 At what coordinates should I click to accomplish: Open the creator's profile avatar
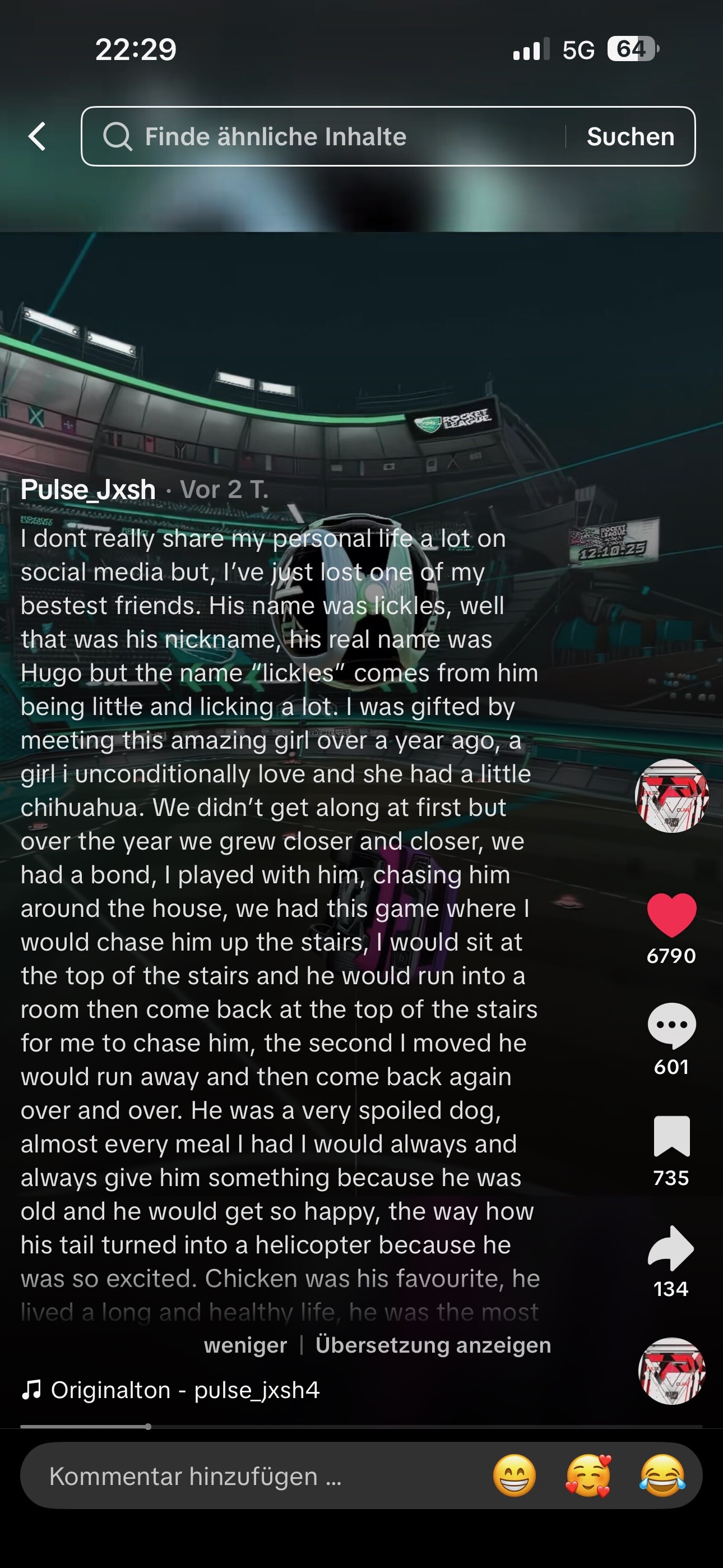click(671, 796)
